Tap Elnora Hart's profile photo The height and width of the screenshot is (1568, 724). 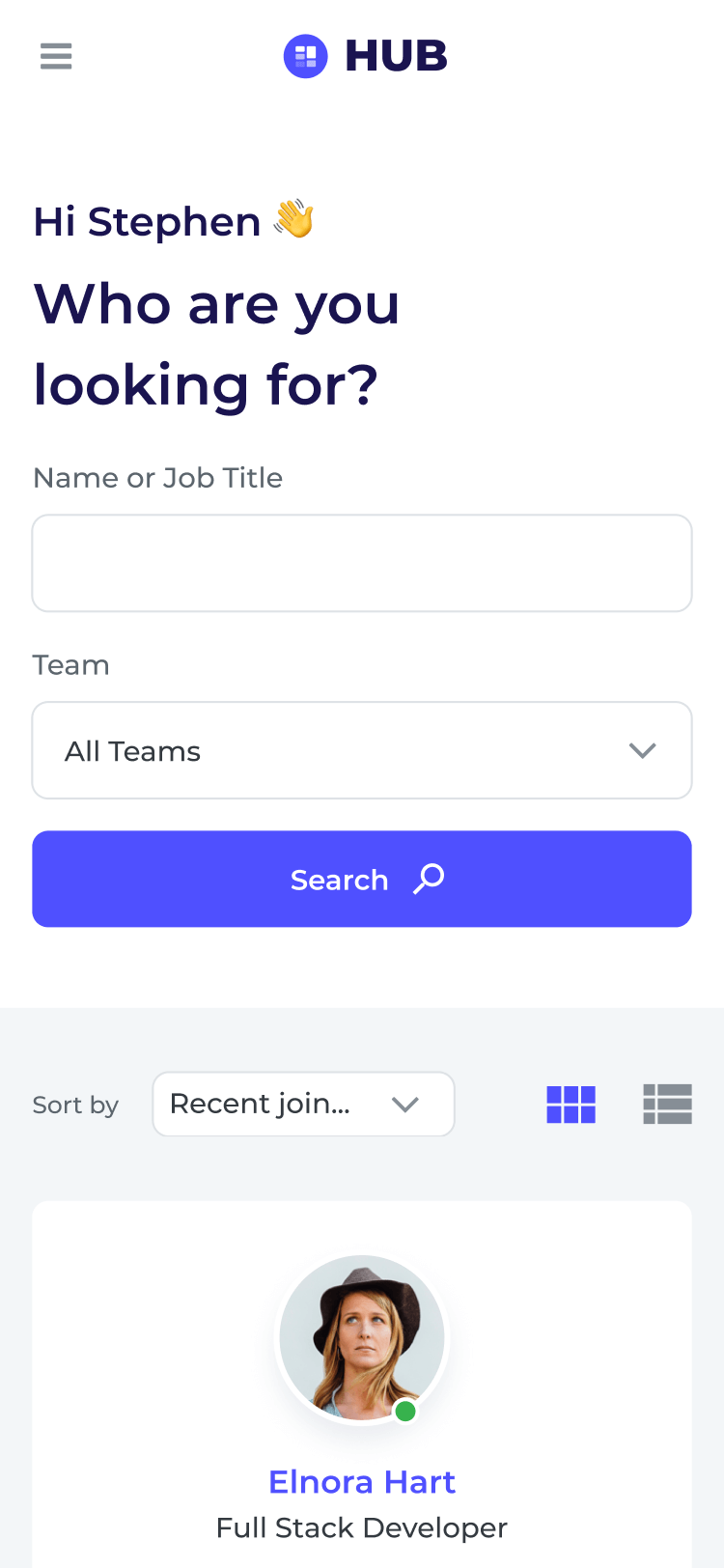click(362, 1337)
